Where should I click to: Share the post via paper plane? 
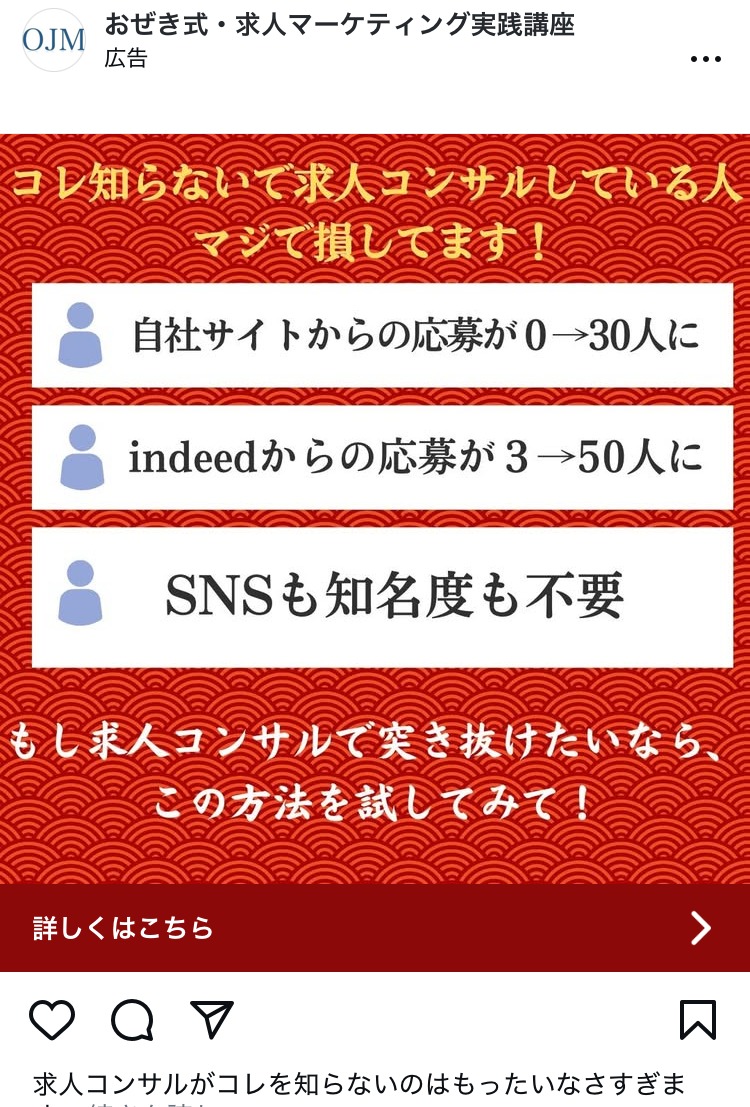point(212,1019)
